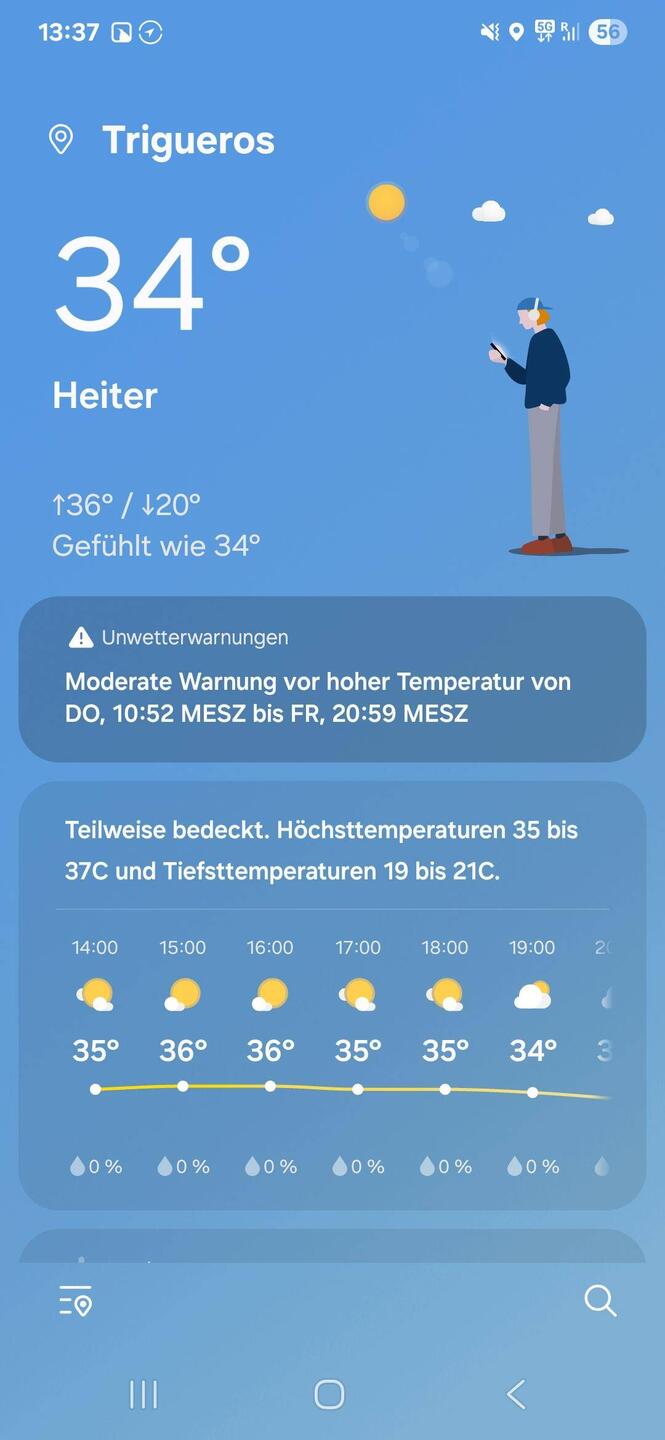Open the location search magnifier
Image resolution: width=665 pixels, height=1440 pixels.
tap(600, 1301)
